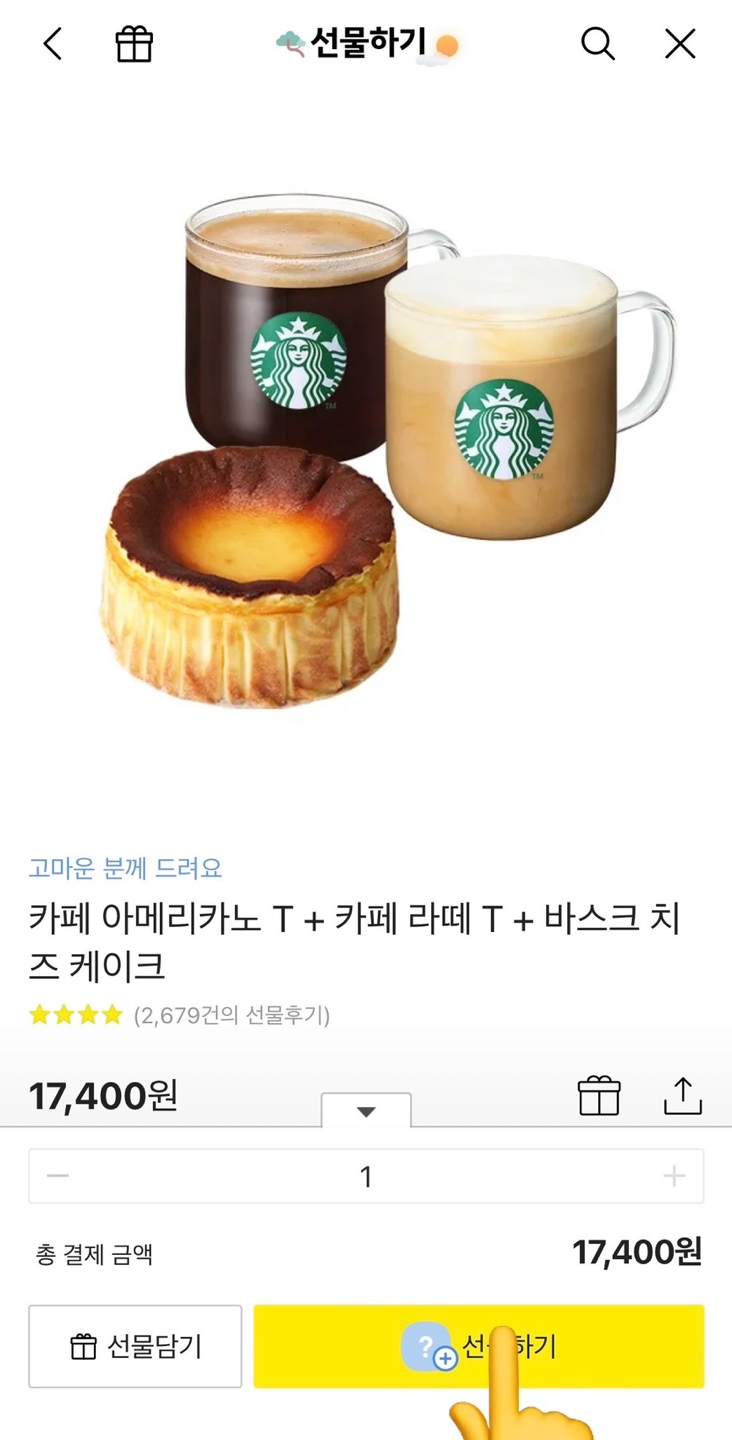Expand the price detail panel with the arrow
This screenshot has width=732, height=1440.
[x=366, y=1110]
